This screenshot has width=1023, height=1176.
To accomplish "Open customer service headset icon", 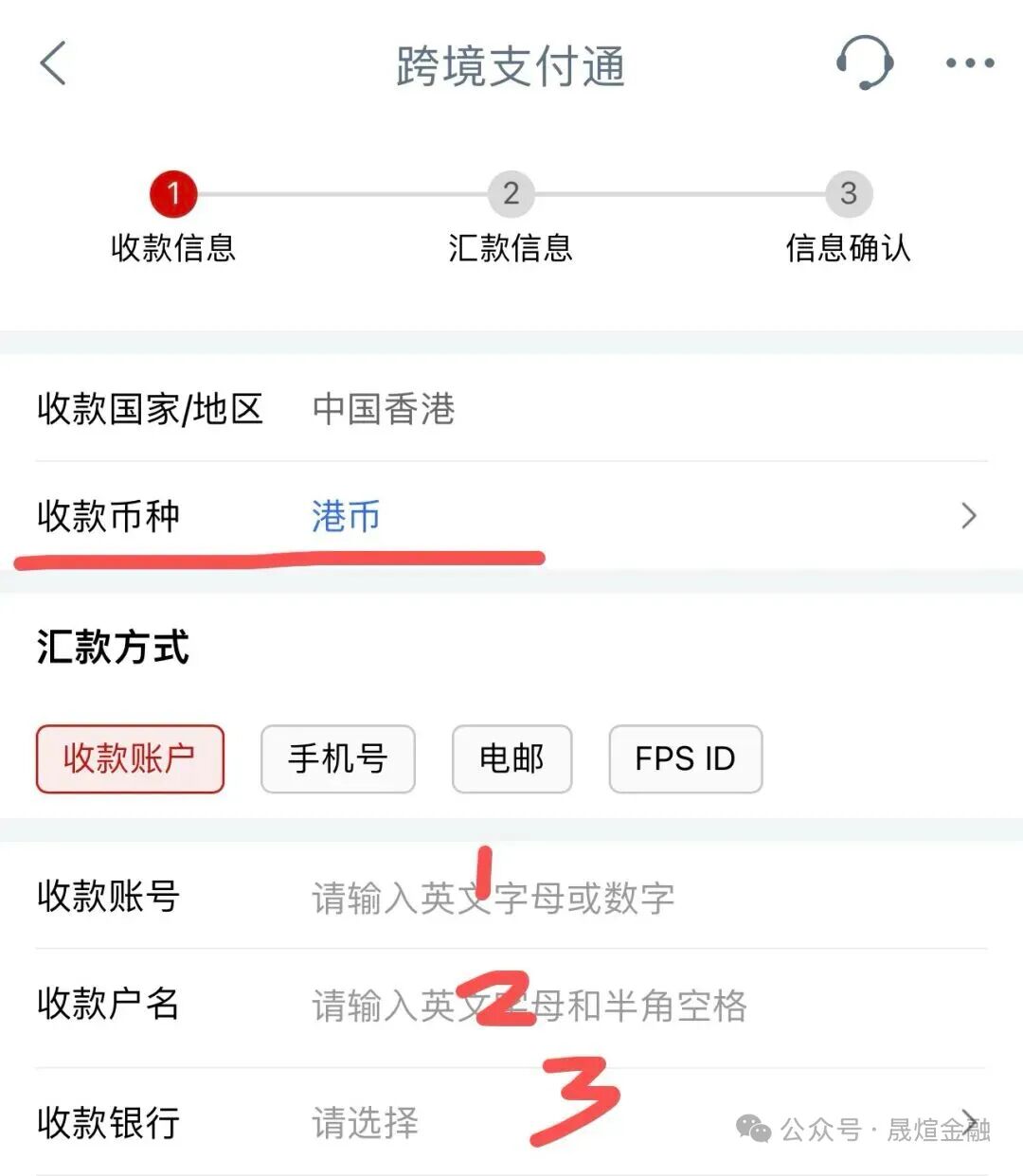I will (x=864, y=62).
